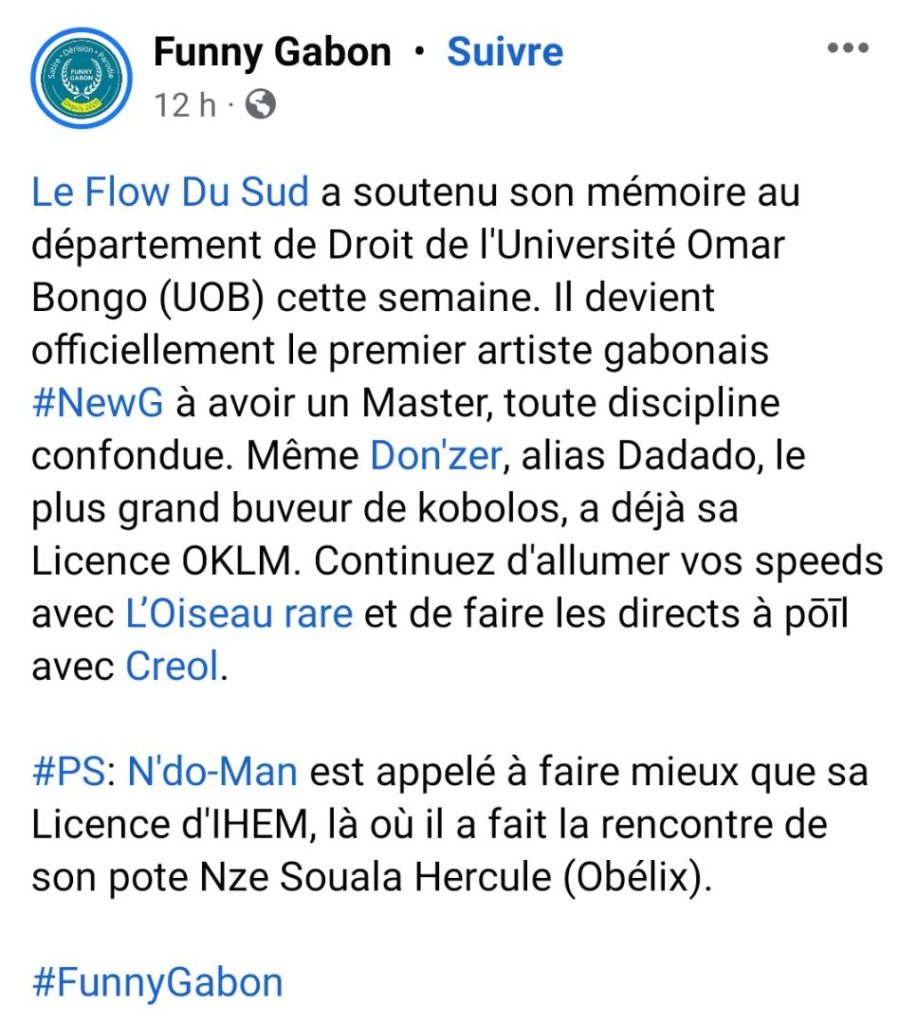This screenshot has height=1024, width=917.
Task: View Creol tagged profile
Action: [x=171, y=666]
